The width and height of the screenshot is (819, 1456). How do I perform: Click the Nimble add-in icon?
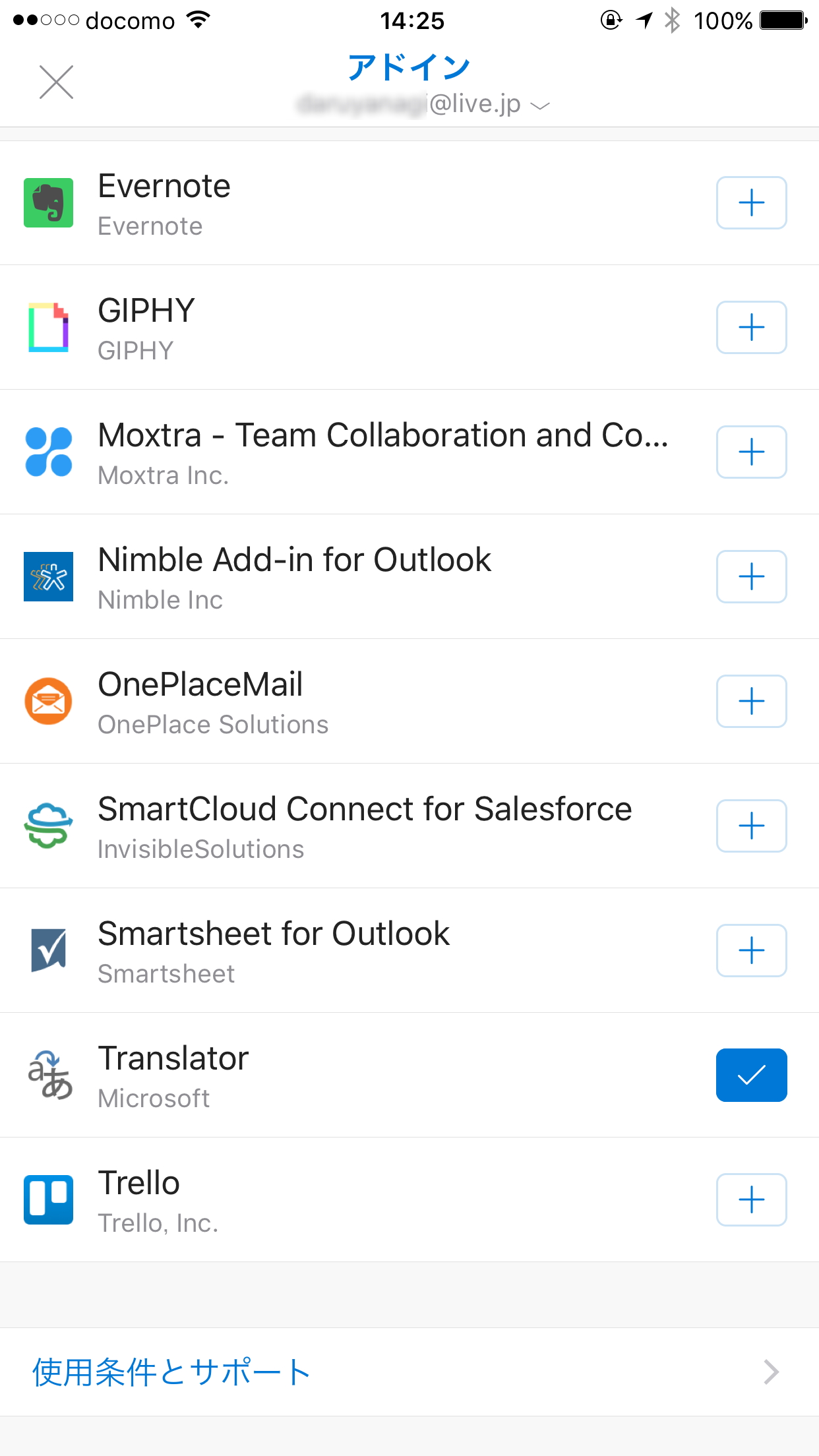point(48,576)
